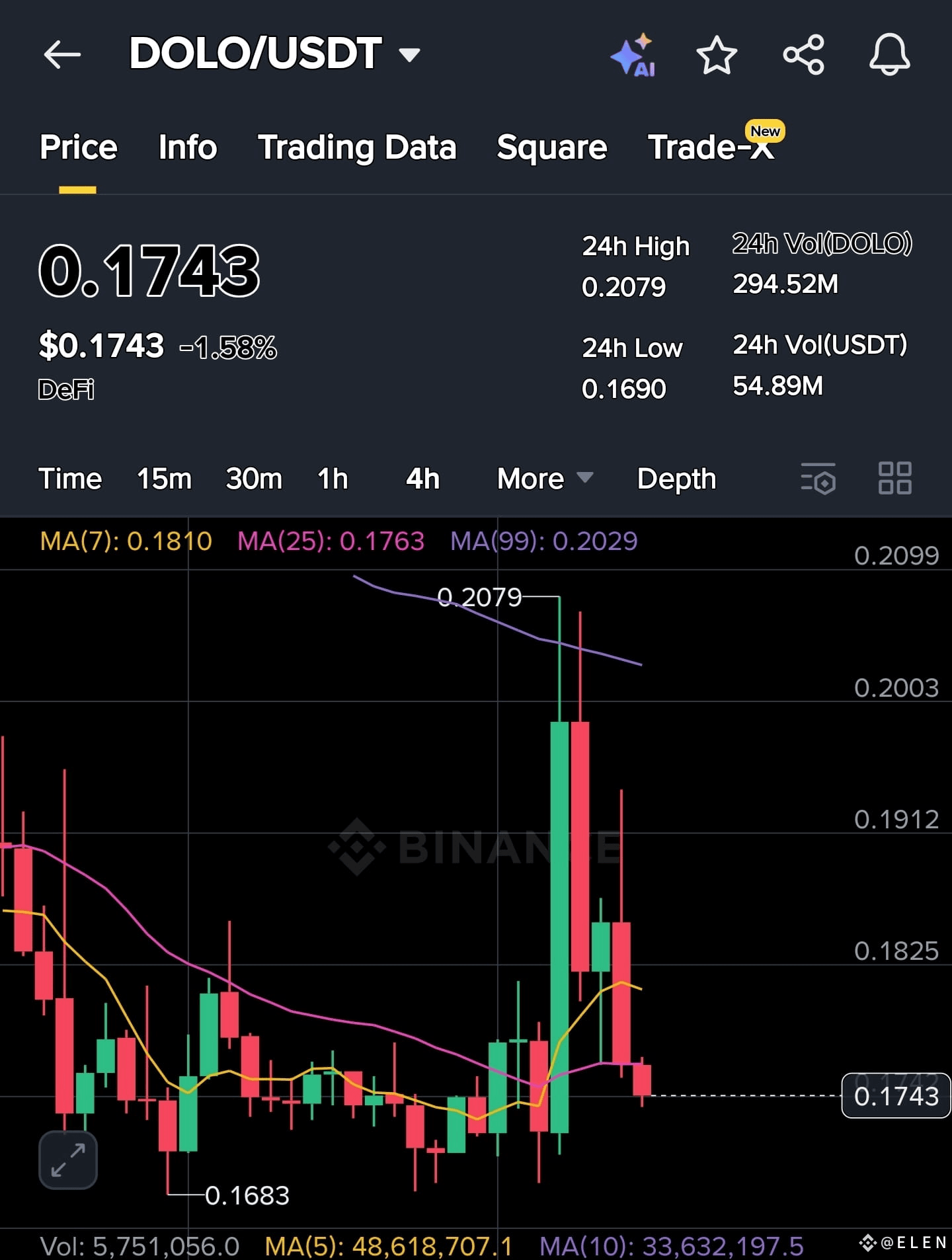
Task: Tap the back arrow to exit chart
Action: [x=62, y=54]
